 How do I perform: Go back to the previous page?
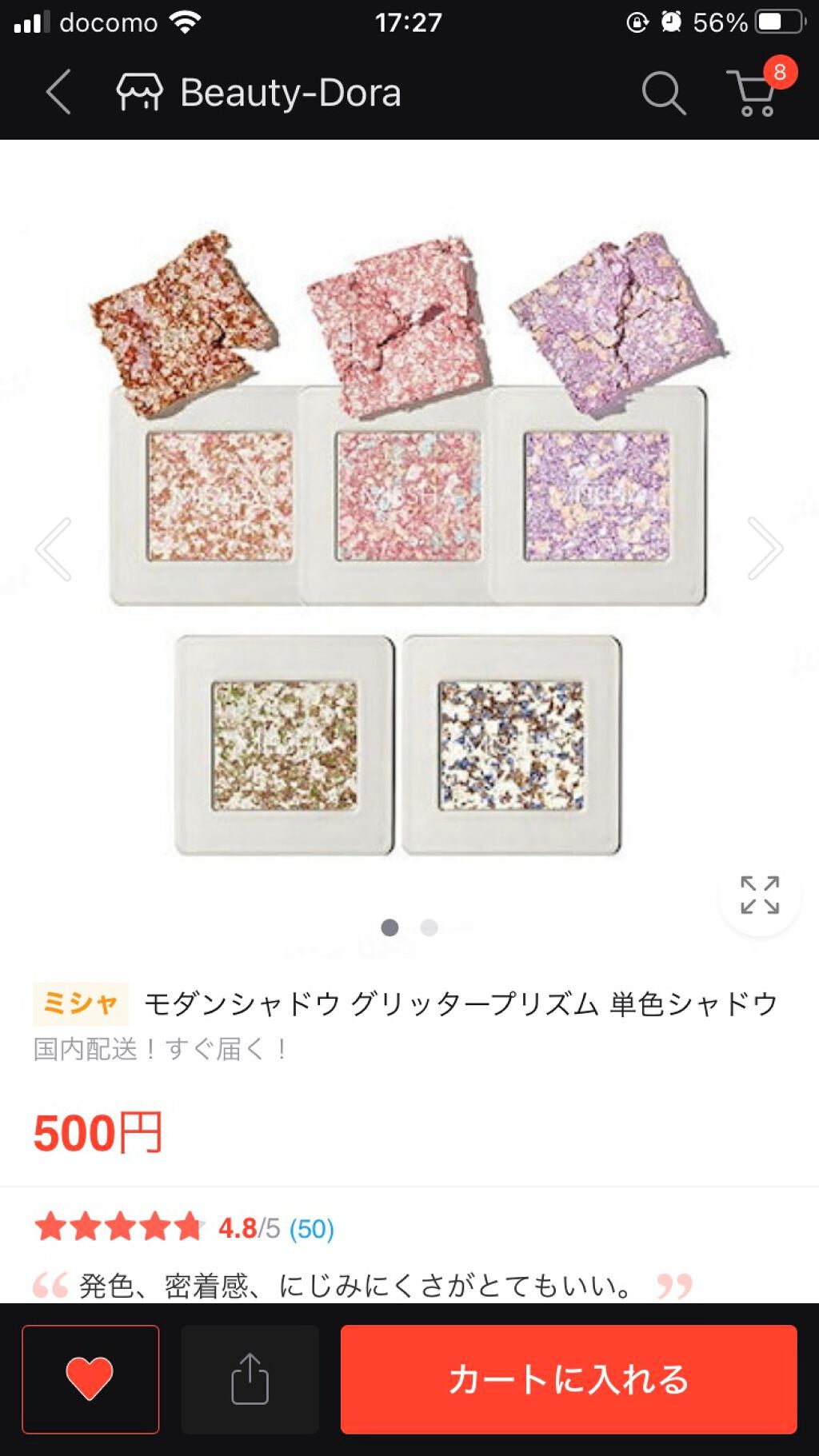[x=59, y=92]
